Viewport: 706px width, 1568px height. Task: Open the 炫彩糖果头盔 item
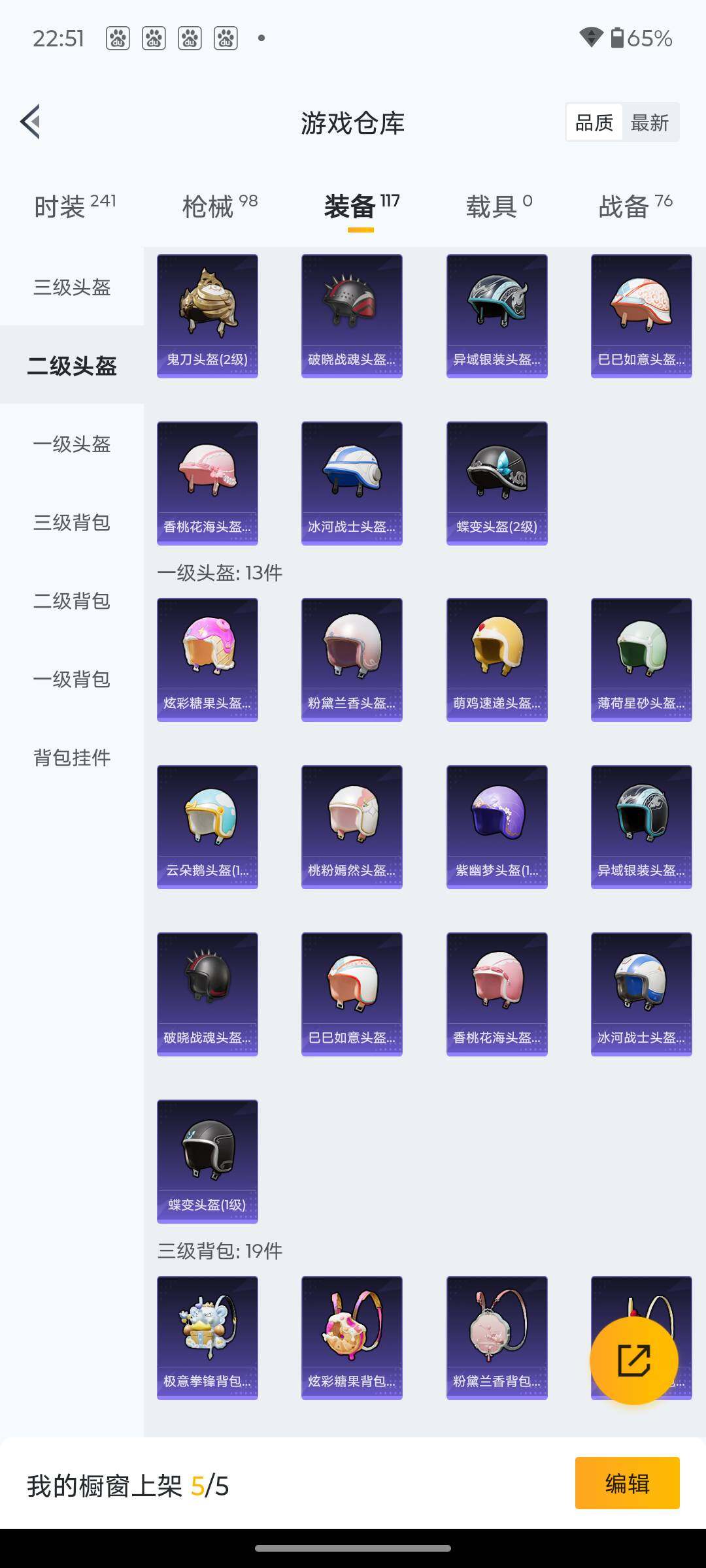tap(207, 660)
